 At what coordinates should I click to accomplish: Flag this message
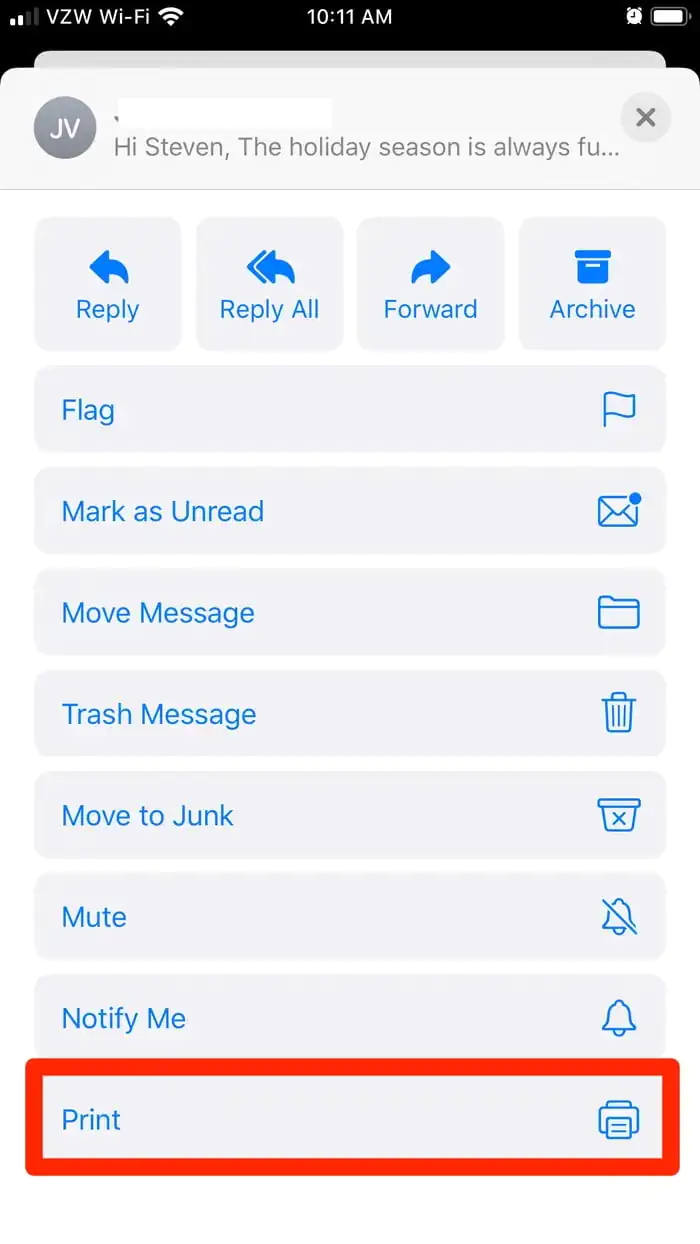tap(349, 410)
